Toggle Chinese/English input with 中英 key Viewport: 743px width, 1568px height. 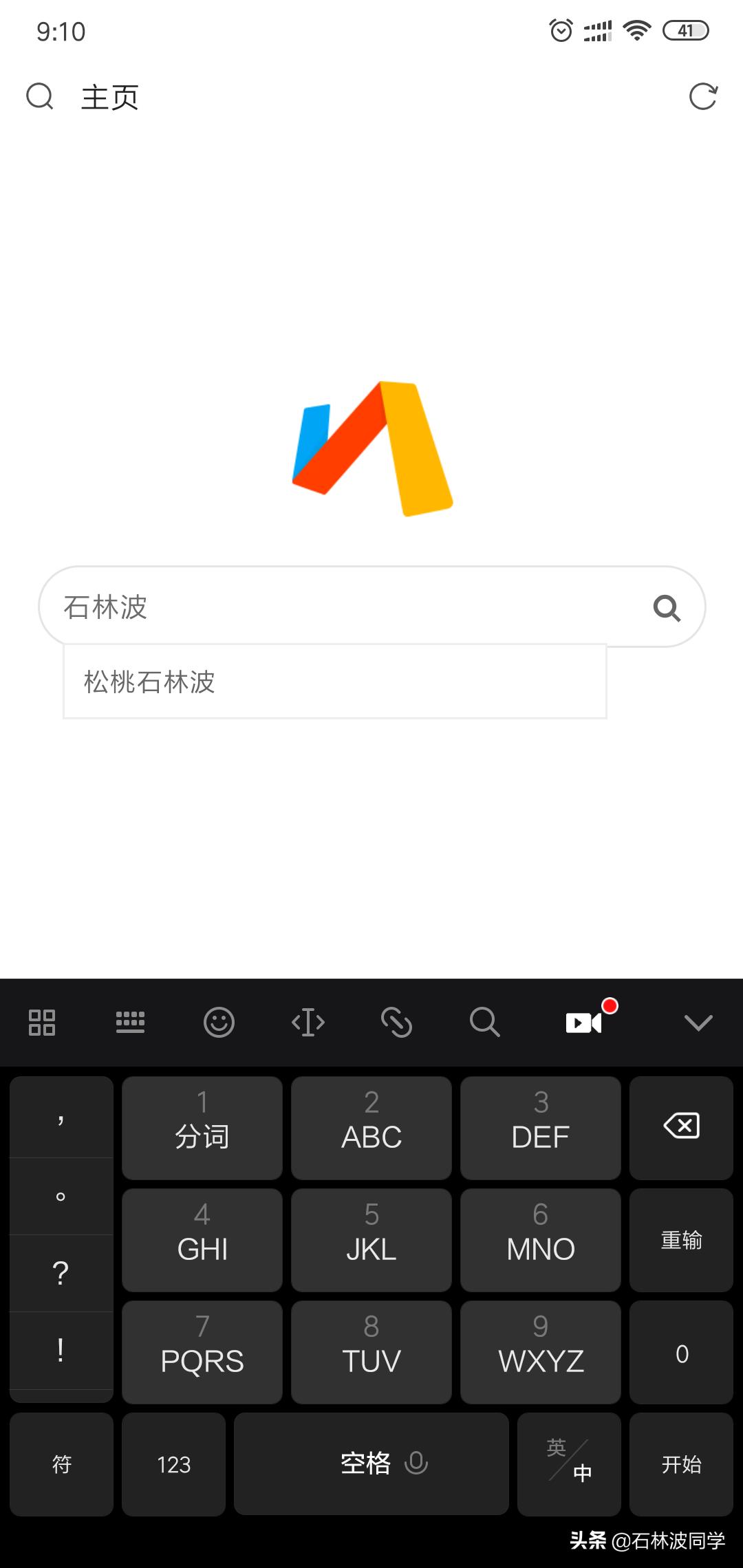[x=569, y=1463]
